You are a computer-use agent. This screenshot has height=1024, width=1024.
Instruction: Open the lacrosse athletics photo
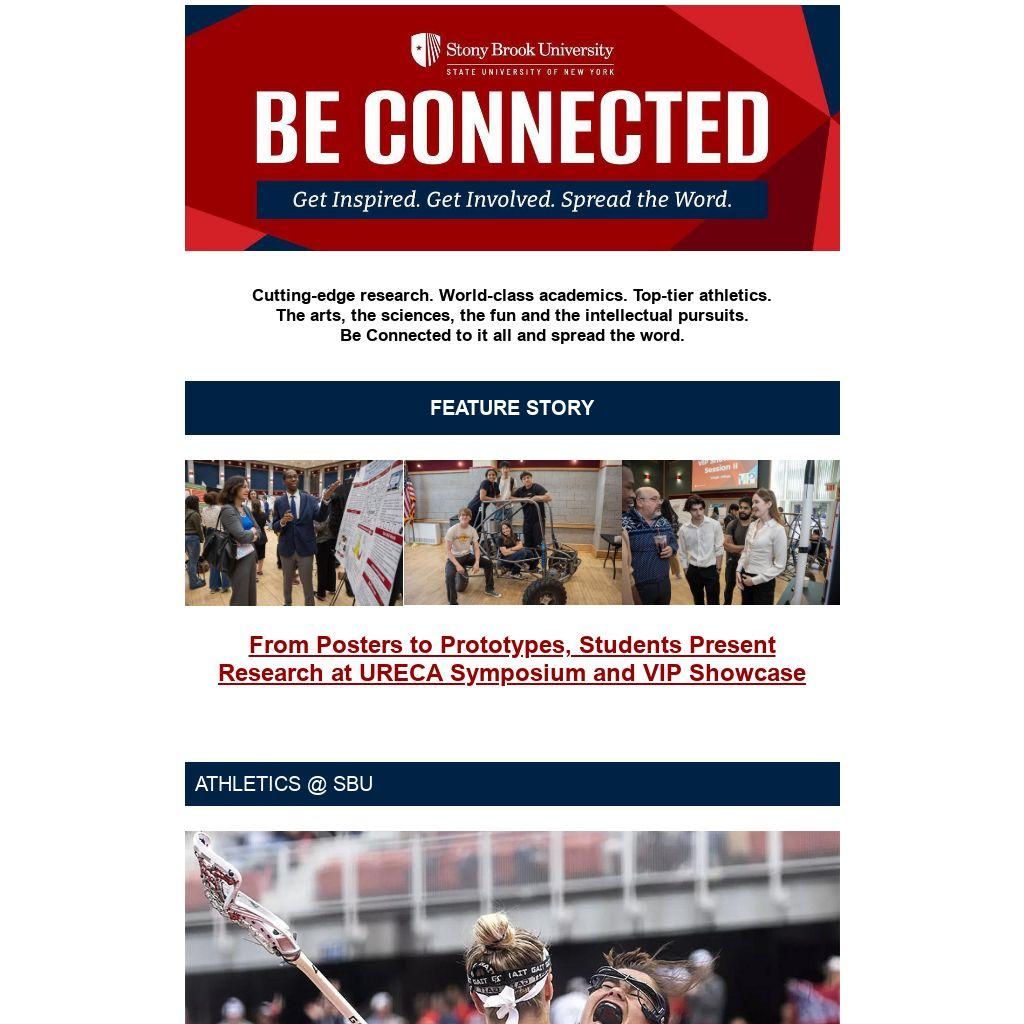512,927
